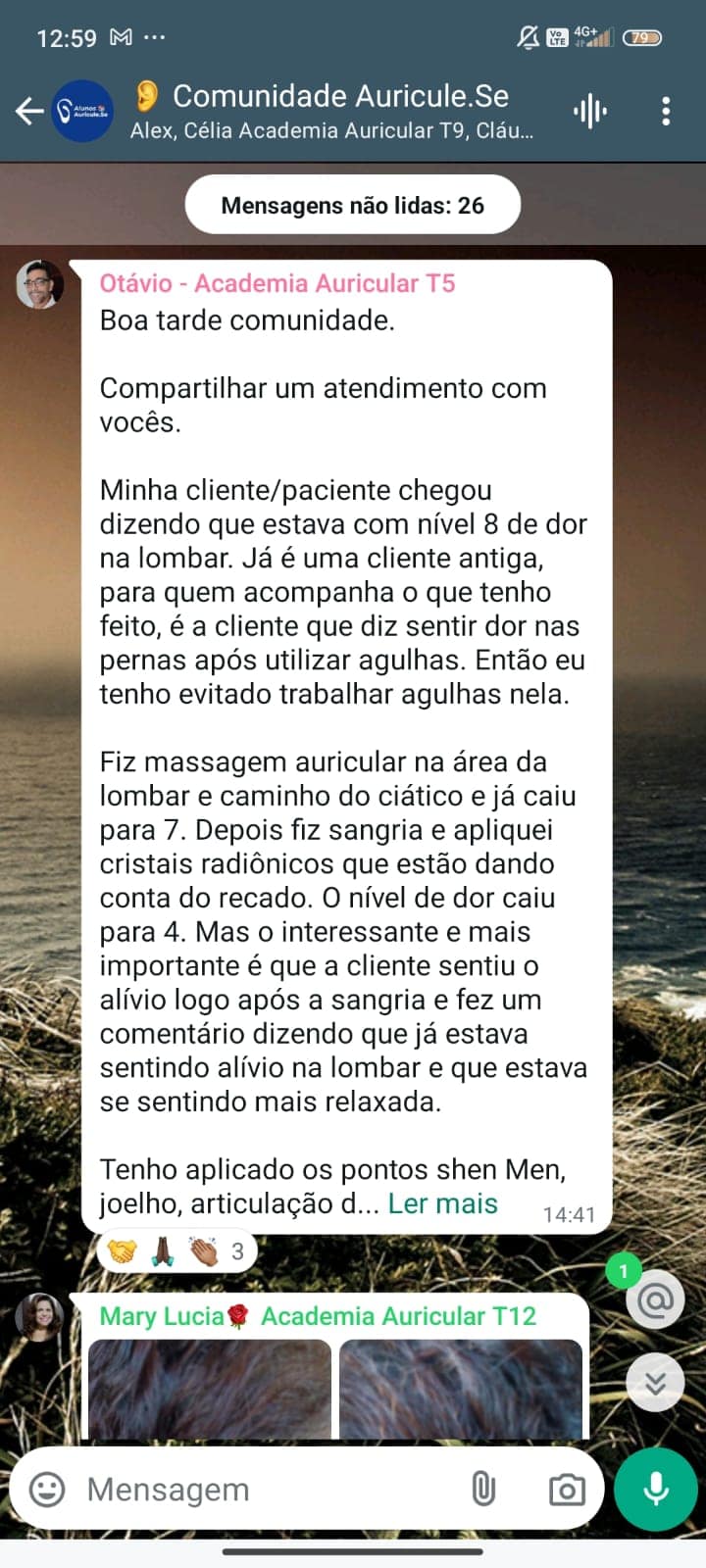The image size is (706, 1568).
Task: Expand Otávio's message with Ler mais
Action: click(x=442, y=1203)
